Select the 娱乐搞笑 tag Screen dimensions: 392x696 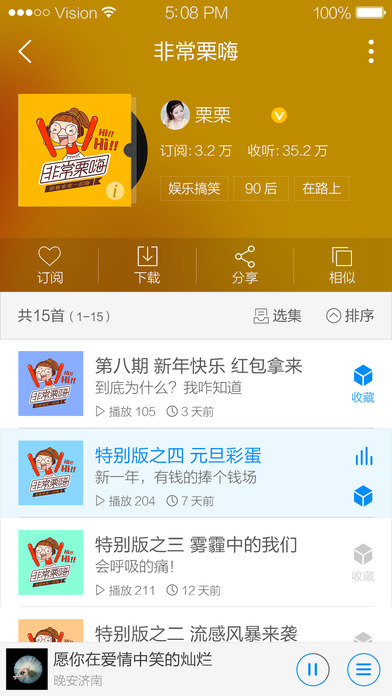coord(194,189)
